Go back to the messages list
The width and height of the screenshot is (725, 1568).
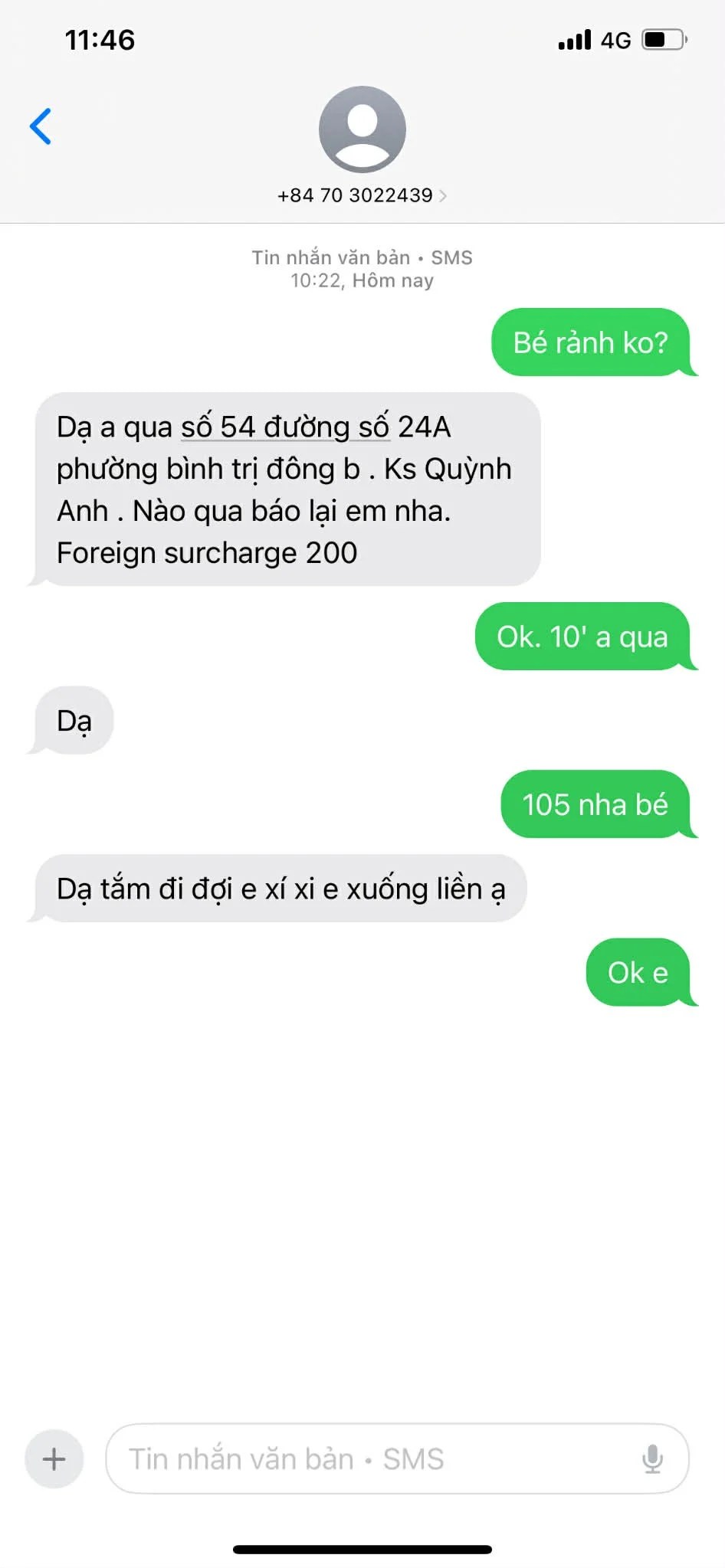tap(41, 126)
